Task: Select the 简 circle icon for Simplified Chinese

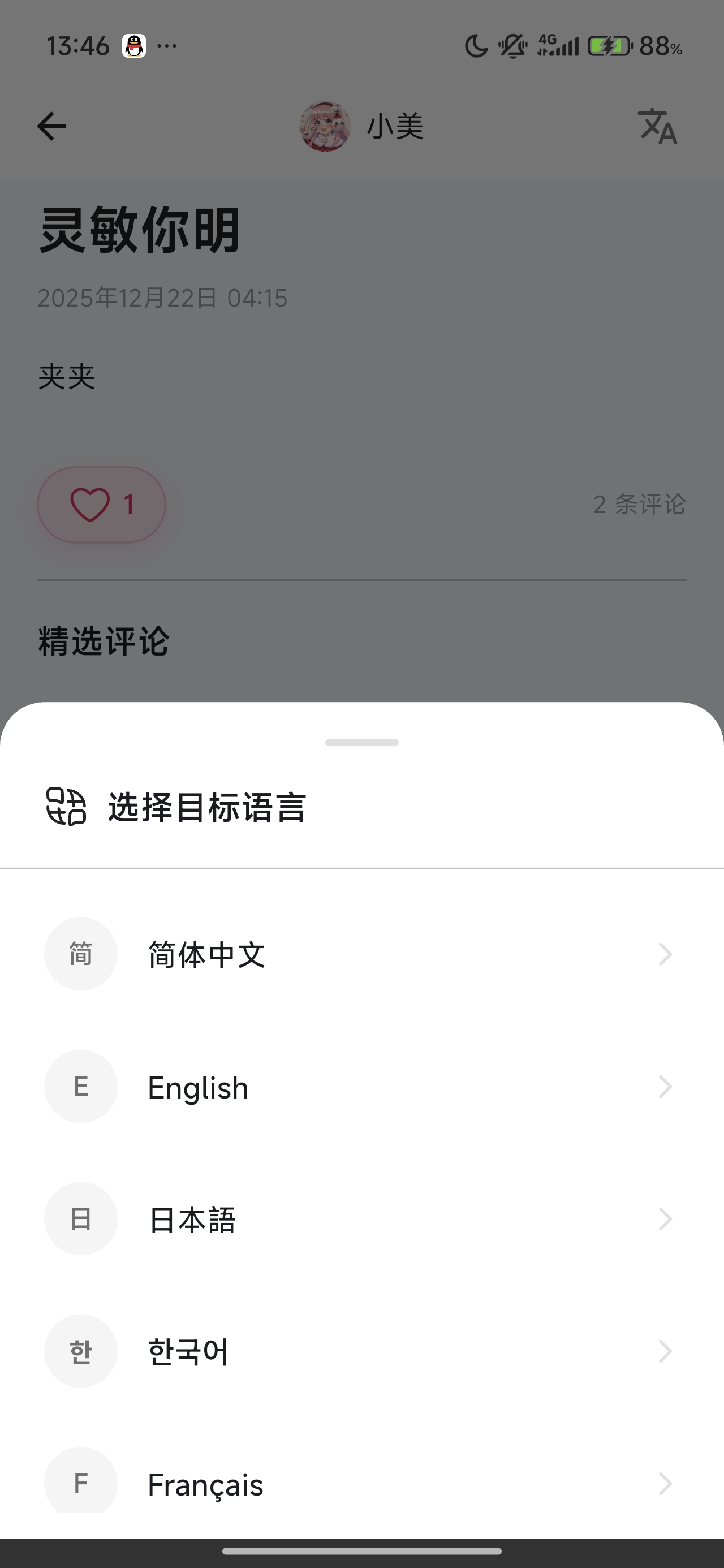Action: click(x=80, y=954)
